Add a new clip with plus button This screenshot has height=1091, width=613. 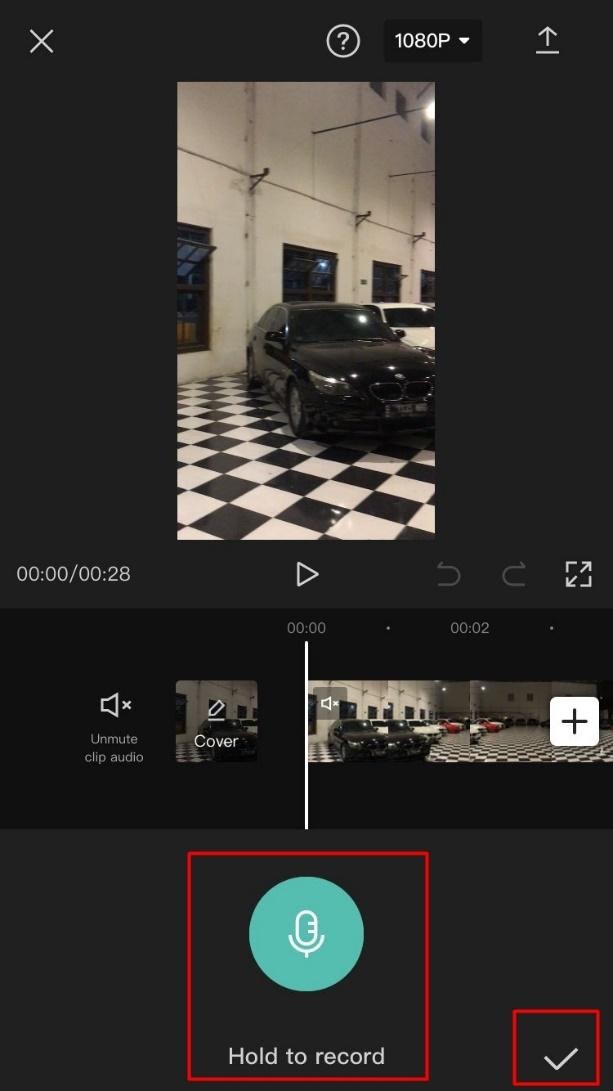click(x=575, y=722)
